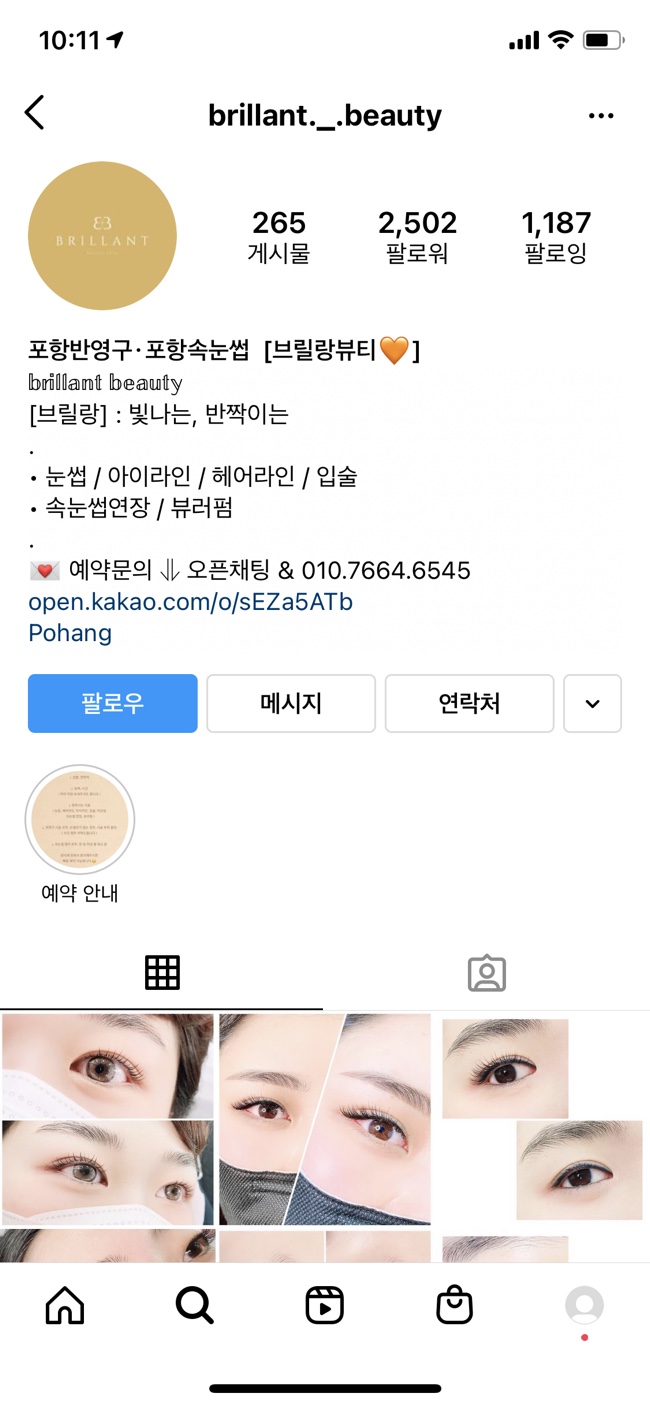Switch to the tagged photos tab

pyautogui.click(x=487, y=972)
